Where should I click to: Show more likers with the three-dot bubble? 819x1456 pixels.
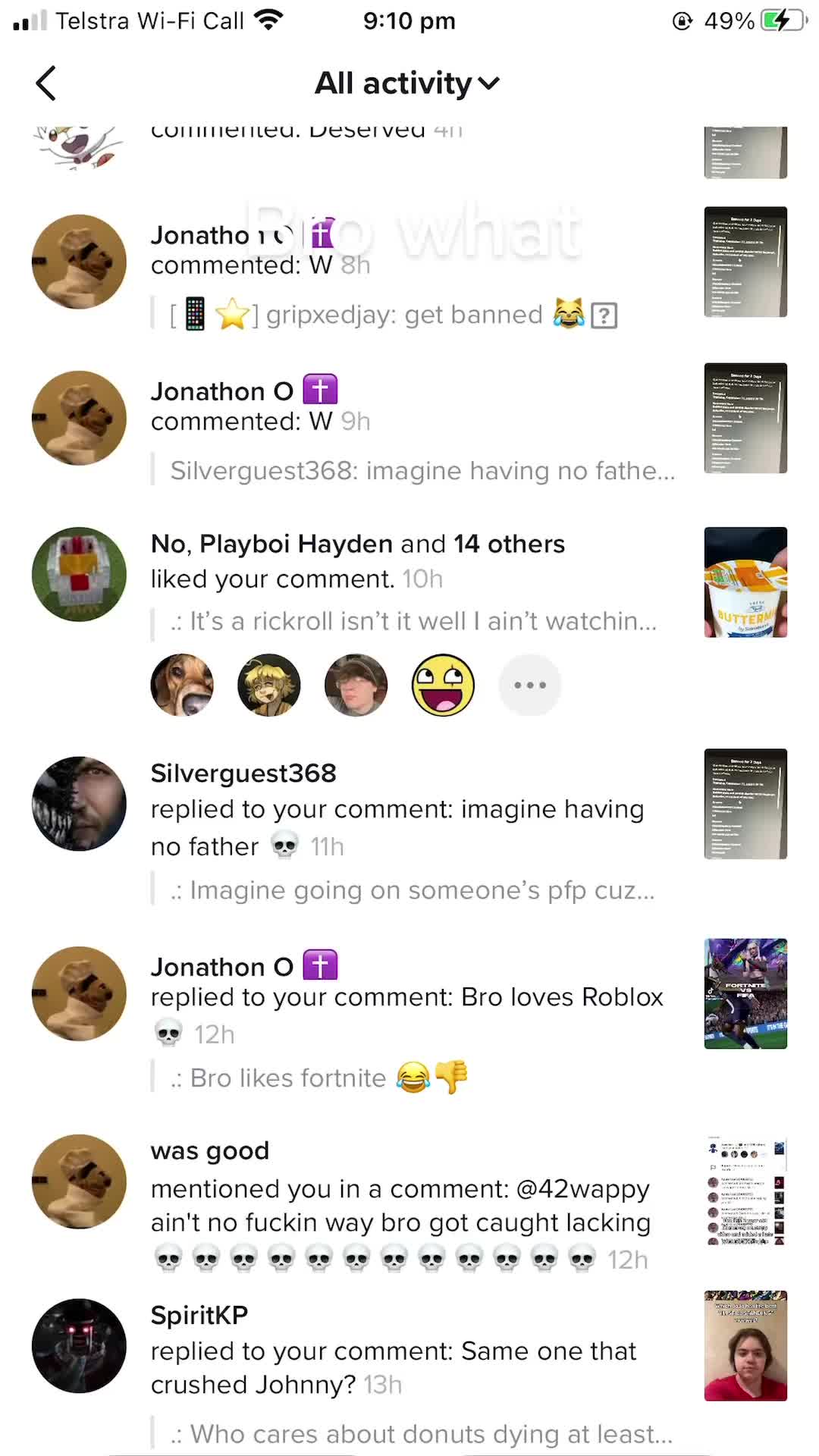tap(530, 685)
